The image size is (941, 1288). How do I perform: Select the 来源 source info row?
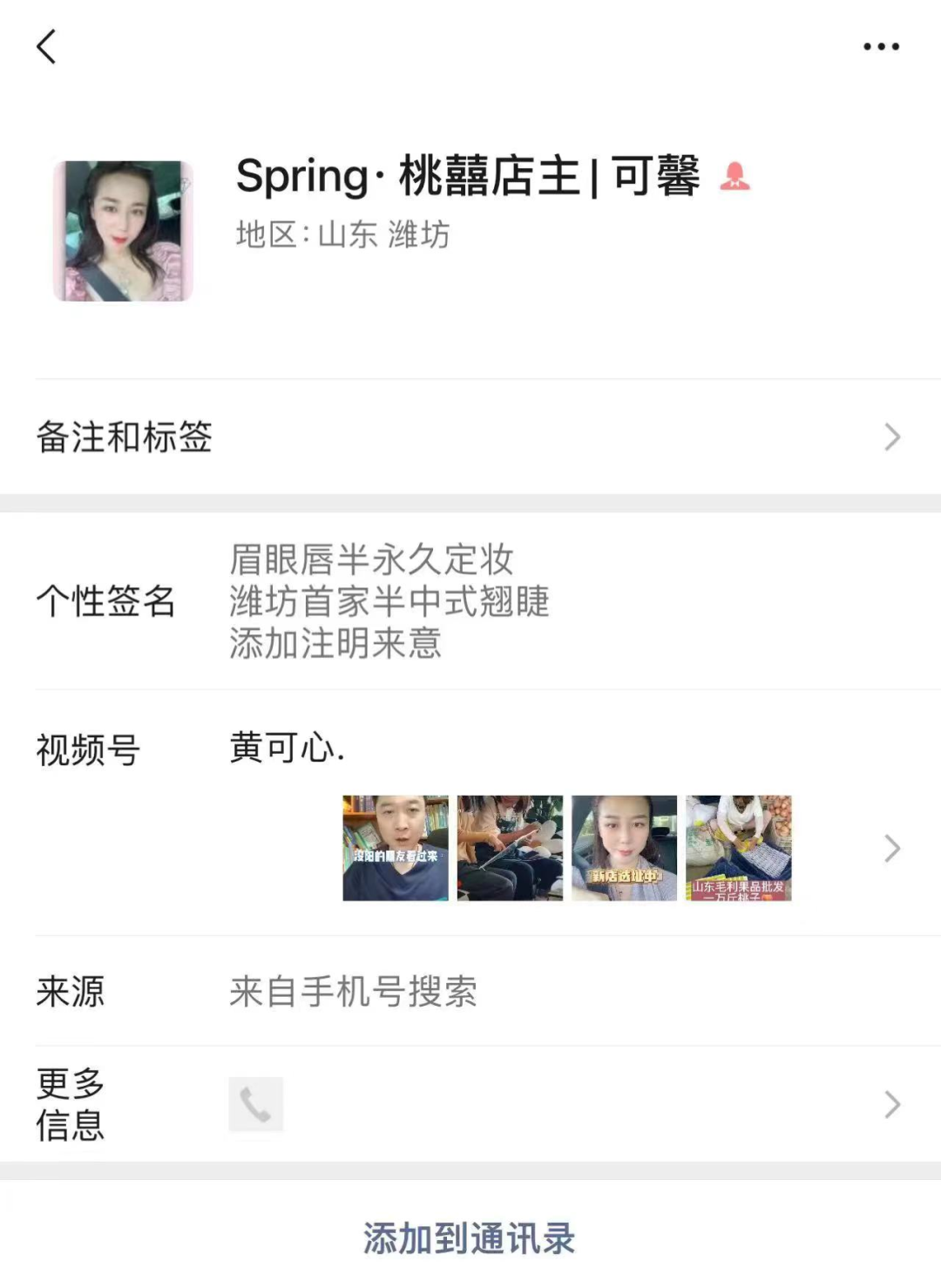pyautogui.click(x=349, y=989)
